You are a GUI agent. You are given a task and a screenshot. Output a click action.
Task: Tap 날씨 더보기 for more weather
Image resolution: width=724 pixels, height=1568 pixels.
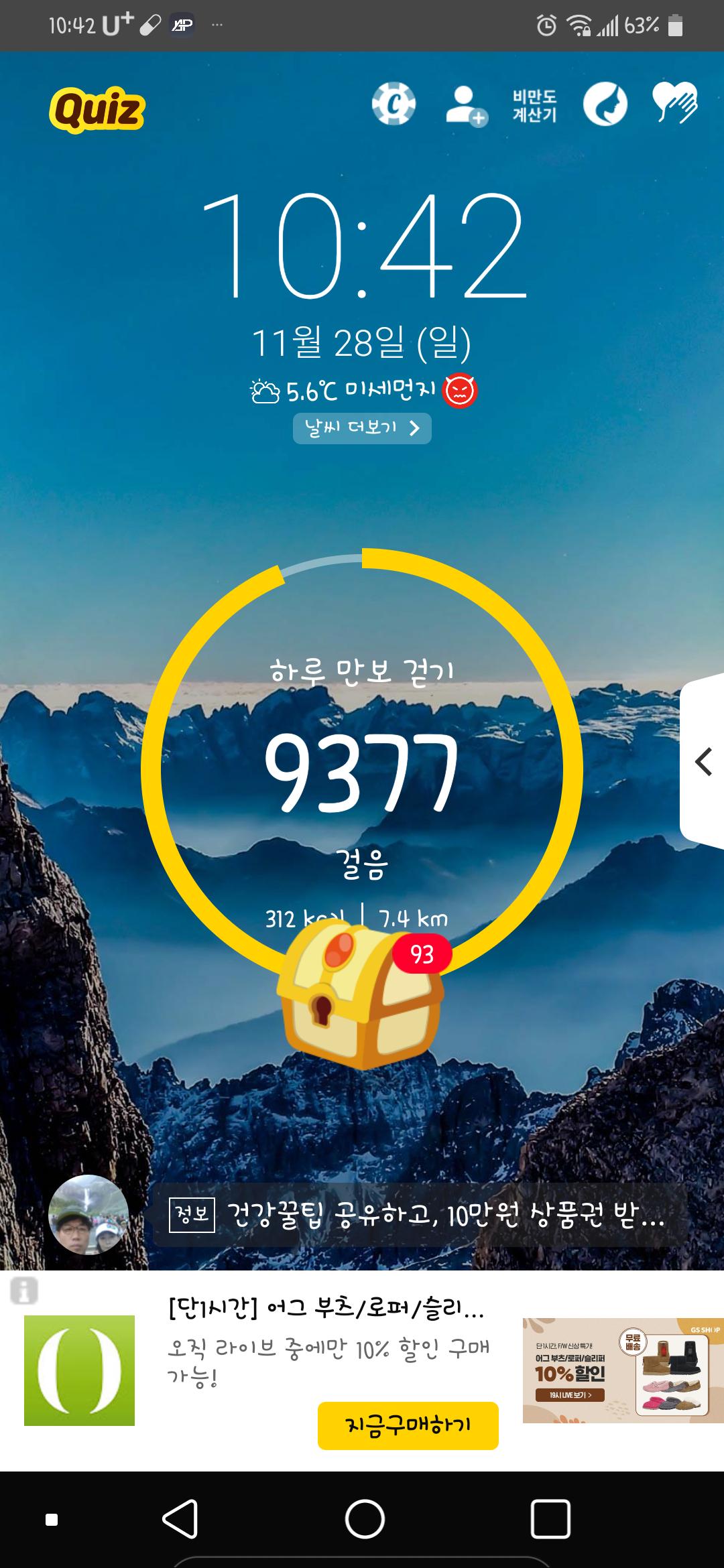tap(362, 428)
